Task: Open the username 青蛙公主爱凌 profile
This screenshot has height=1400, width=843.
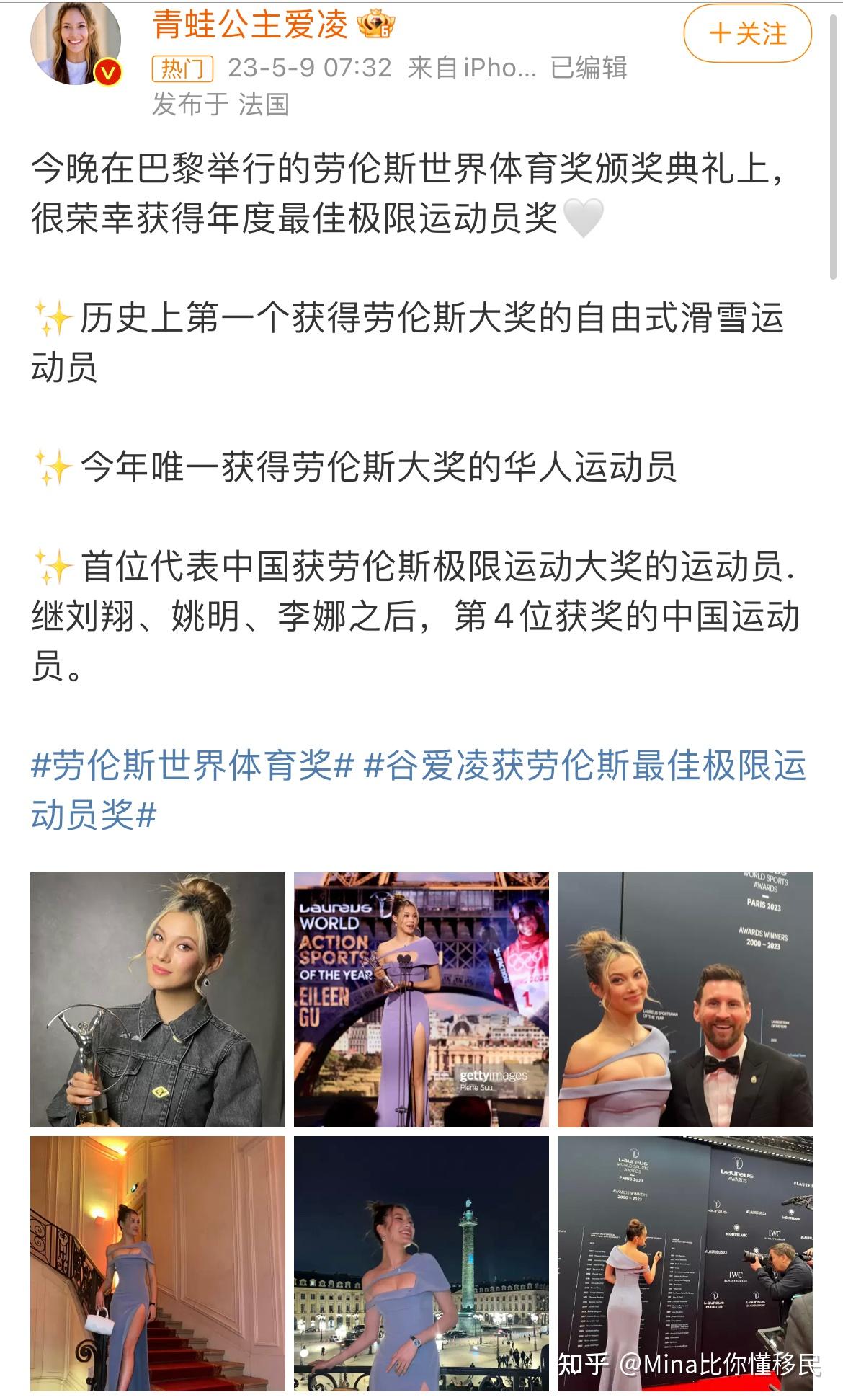Action: click(251, 25)
